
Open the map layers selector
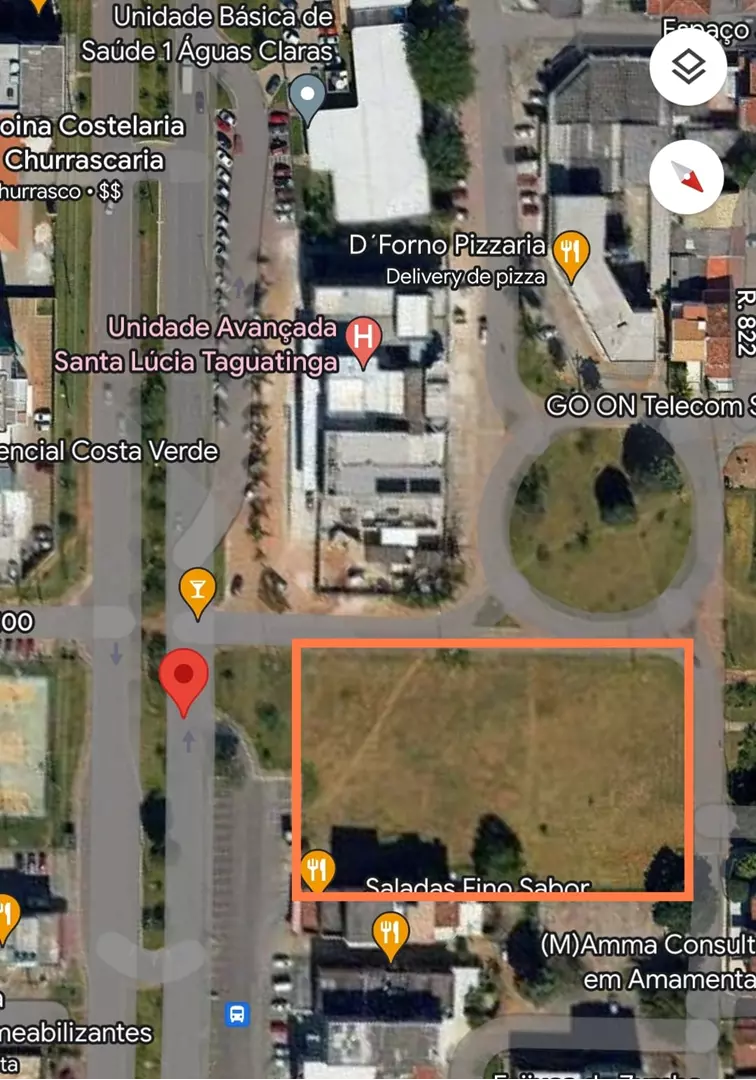click(x=688, y=68)
